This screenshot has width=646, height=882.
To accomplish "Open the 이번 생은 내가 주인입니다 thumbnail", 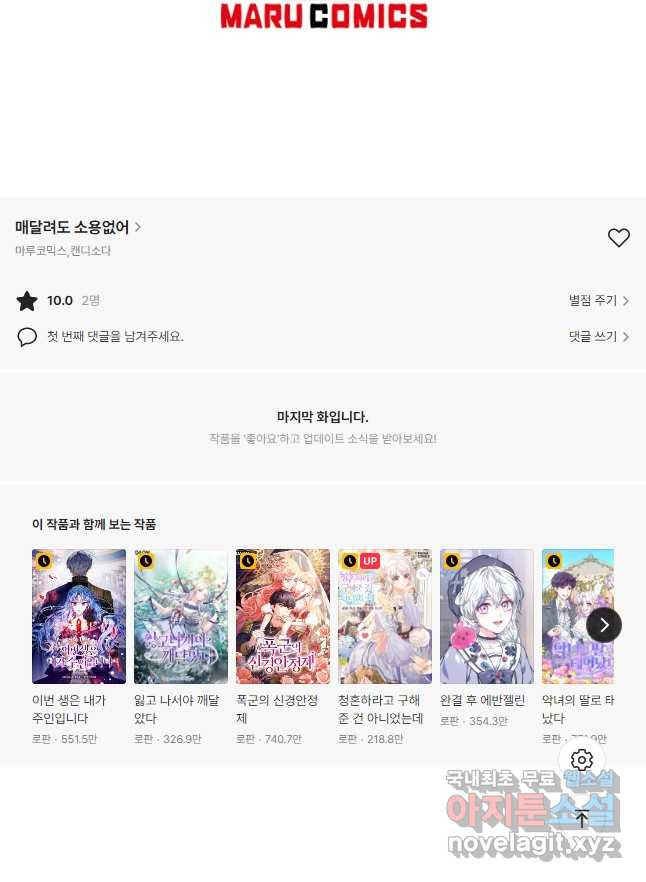I will 79,616.
